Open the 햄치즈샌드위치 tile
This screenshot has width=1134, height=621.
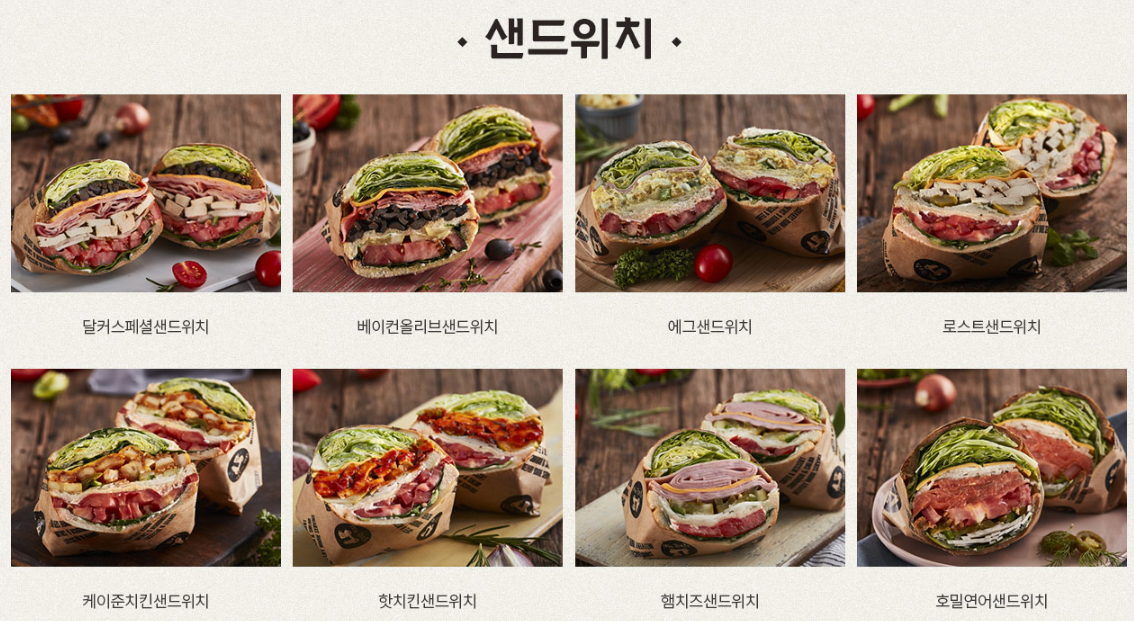coord(709,467)
